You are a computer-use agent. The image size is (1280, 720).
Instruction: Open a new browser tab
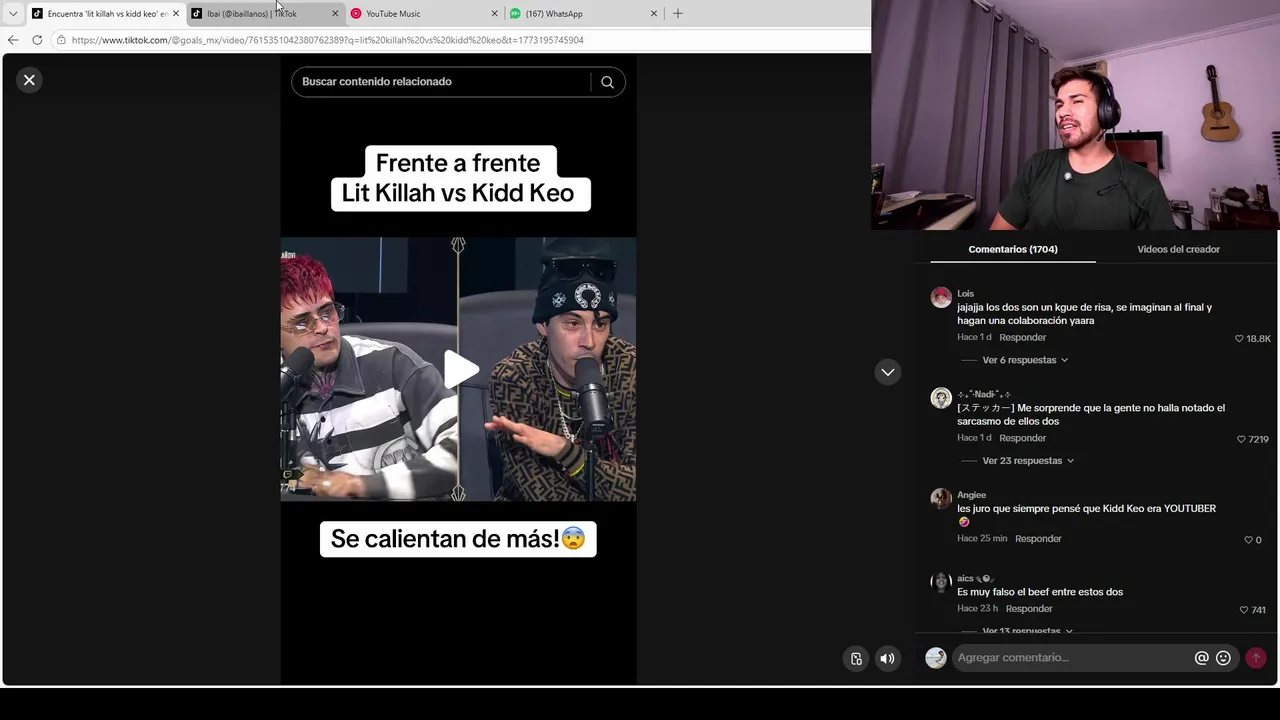click(678, 14)
